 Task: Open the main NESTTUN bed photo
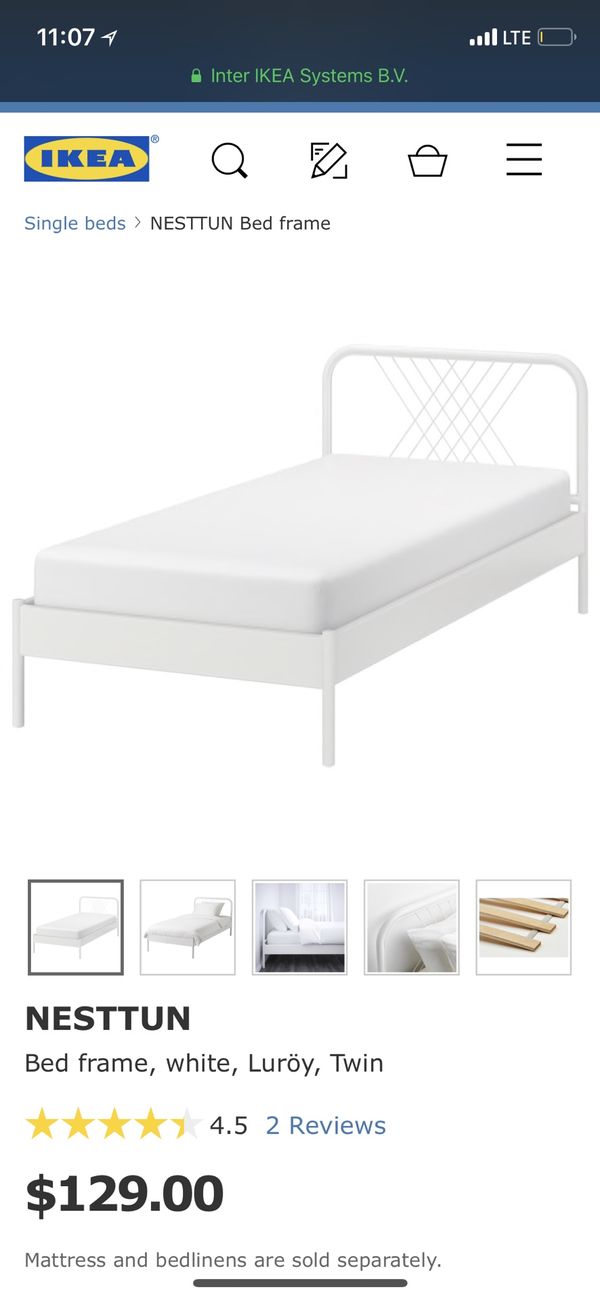pos(300,555)
